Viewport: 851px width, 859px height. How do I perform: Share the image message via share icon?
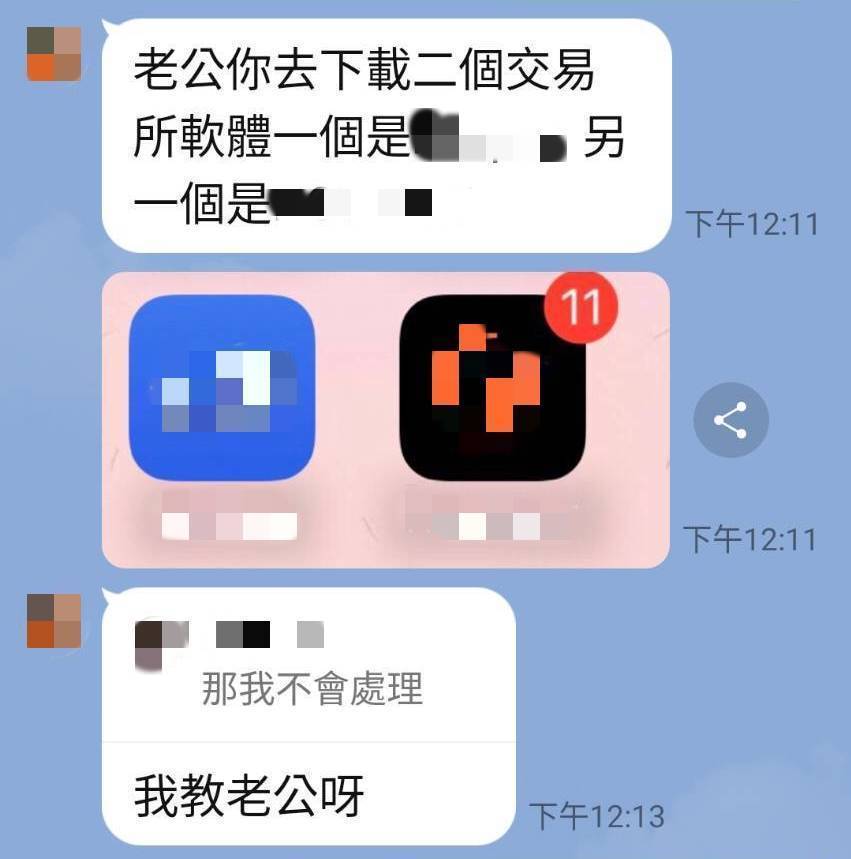pyautogui.click(x=731, y=420)
